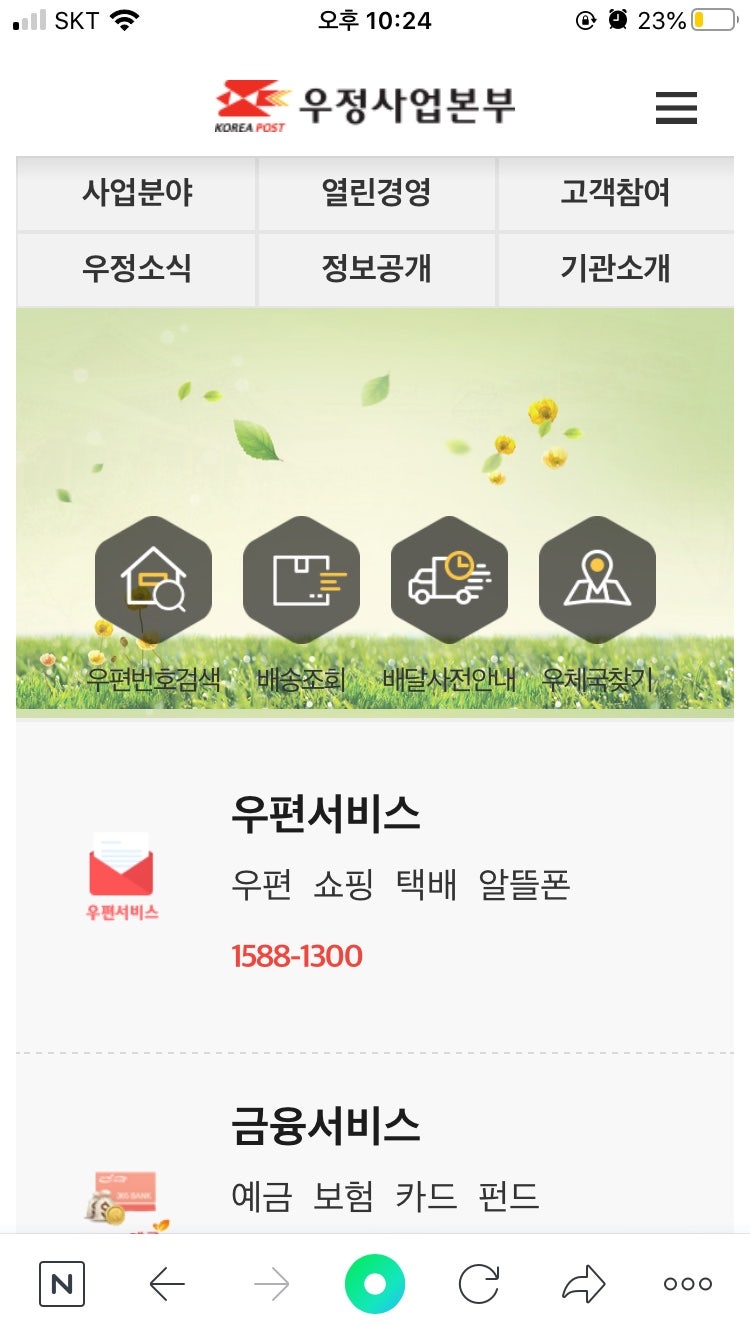Go back with the browser back arrow
Screen dimensions: 750x1334
tap(167, 1284)
